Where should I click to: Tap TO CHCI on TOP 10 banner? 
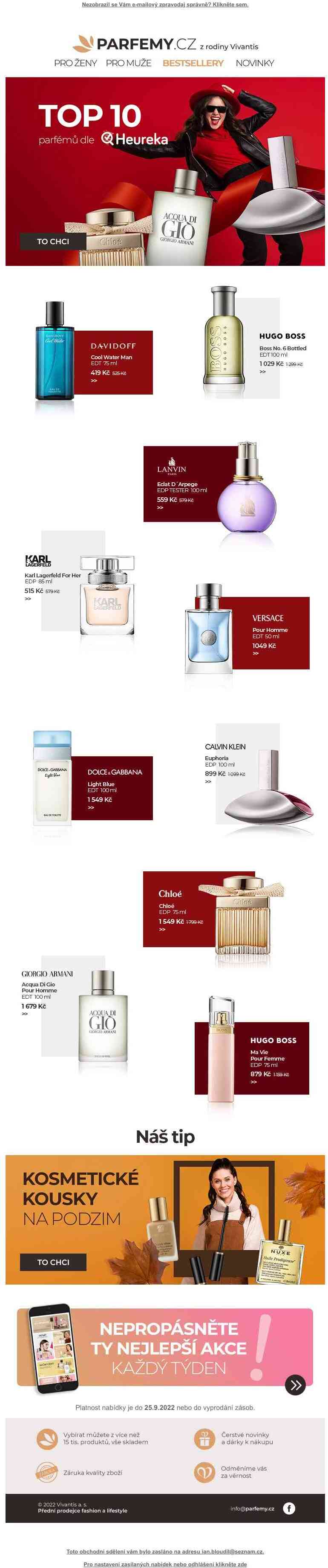53,242
